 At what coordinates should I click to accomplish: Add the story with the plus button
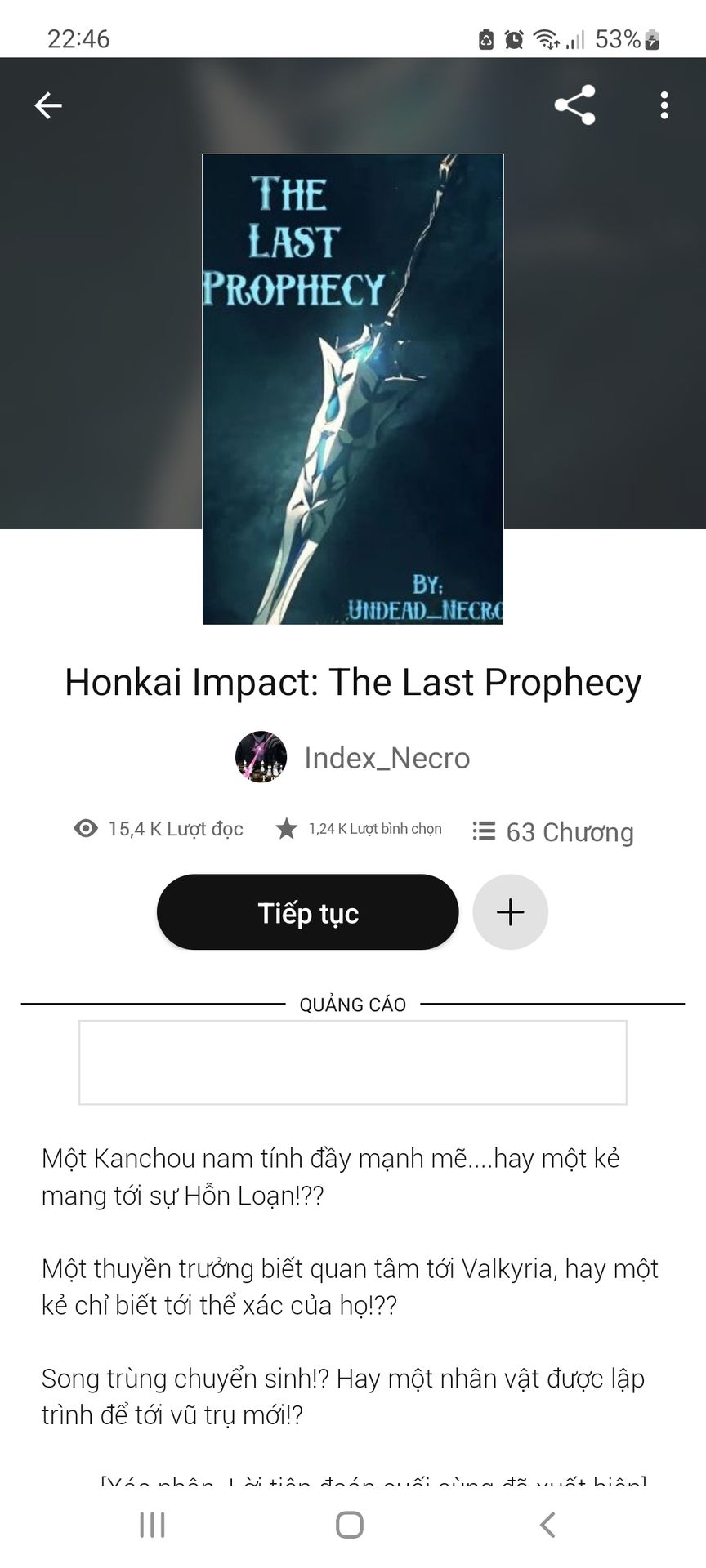click(x=510, y=912)
